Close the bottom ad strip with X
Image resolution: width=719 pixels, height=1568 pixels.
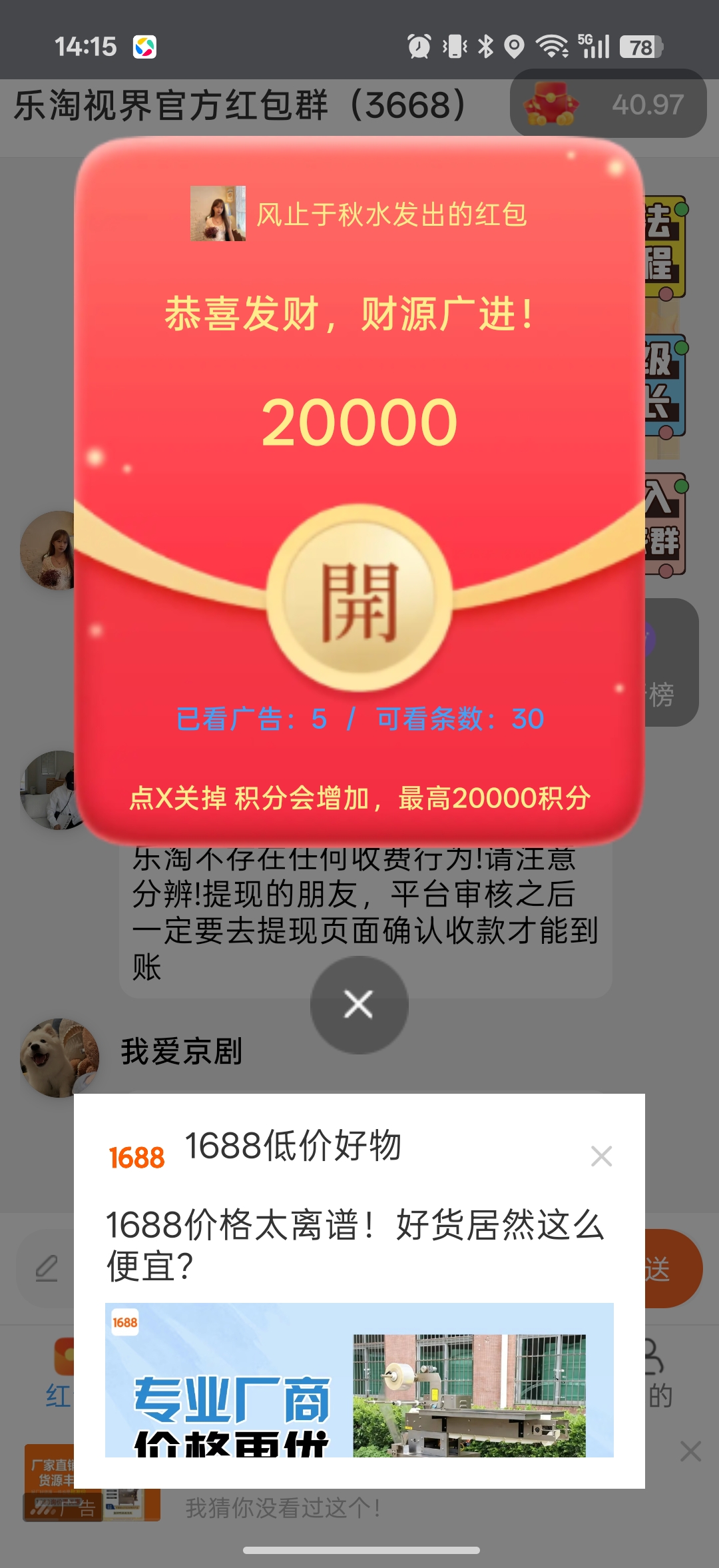(x=691, y=1451)
